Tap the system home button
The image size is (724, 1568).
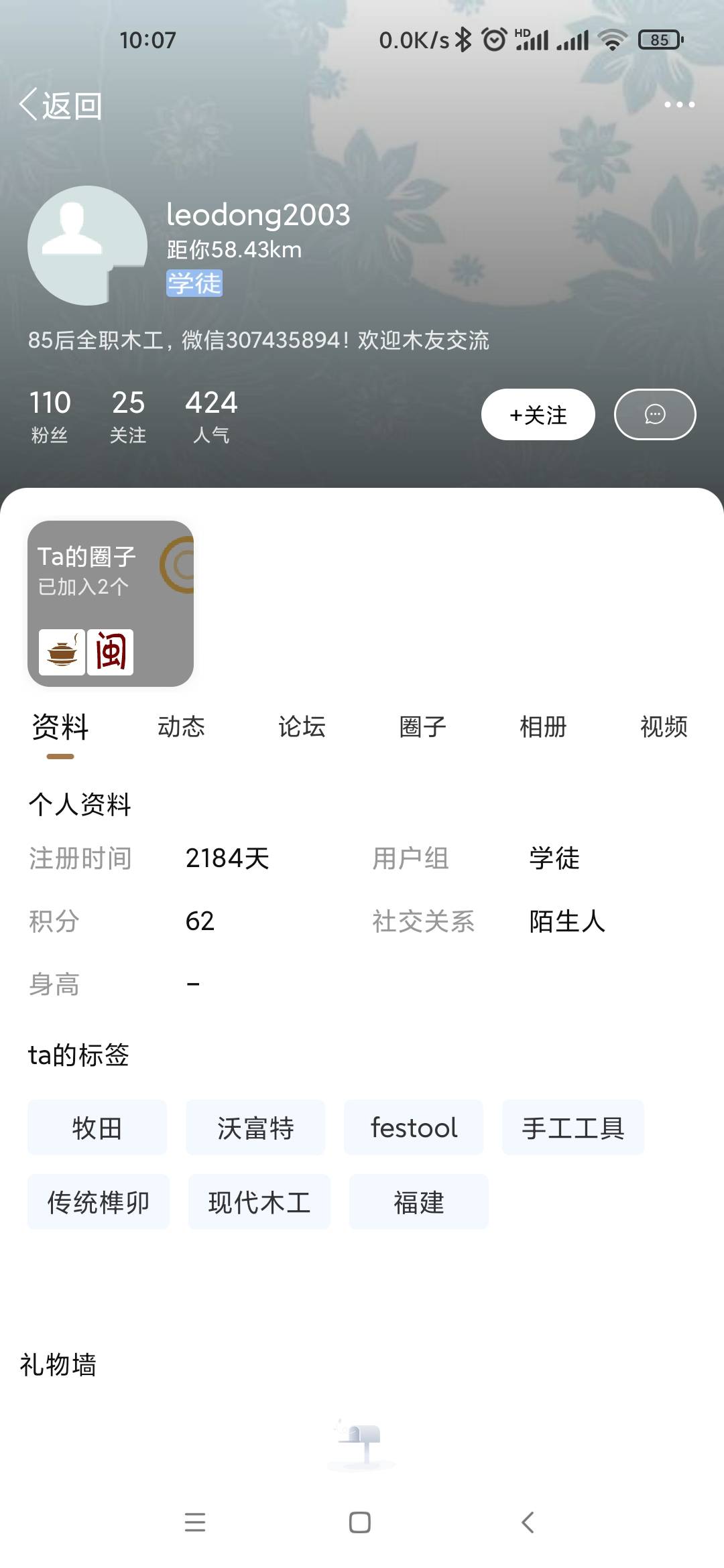coord(360,1522)
